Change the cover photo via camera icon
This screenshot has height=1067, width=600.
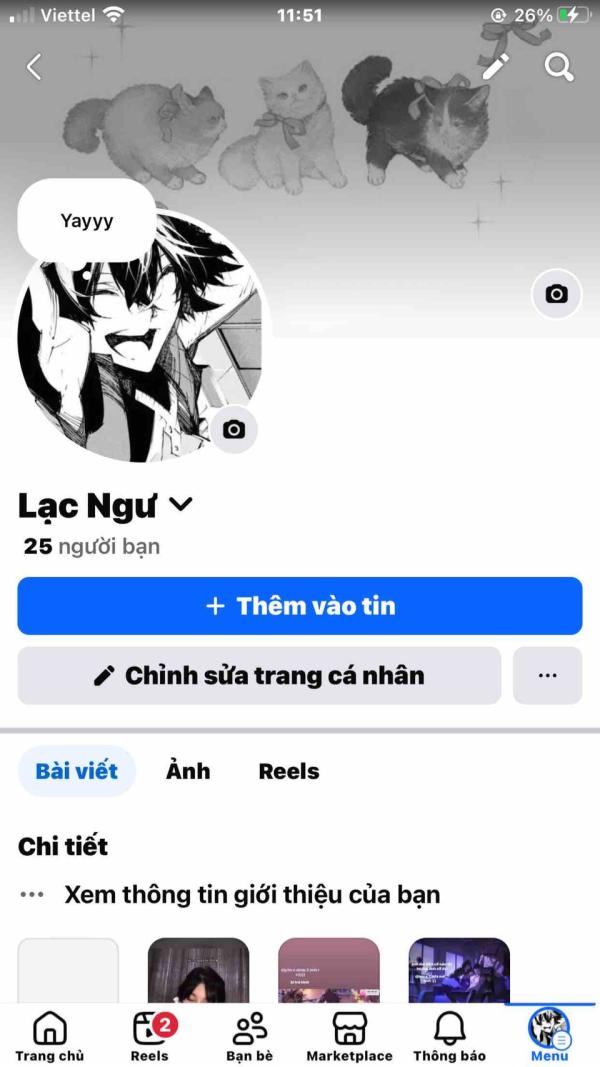(x=556, y=294)
